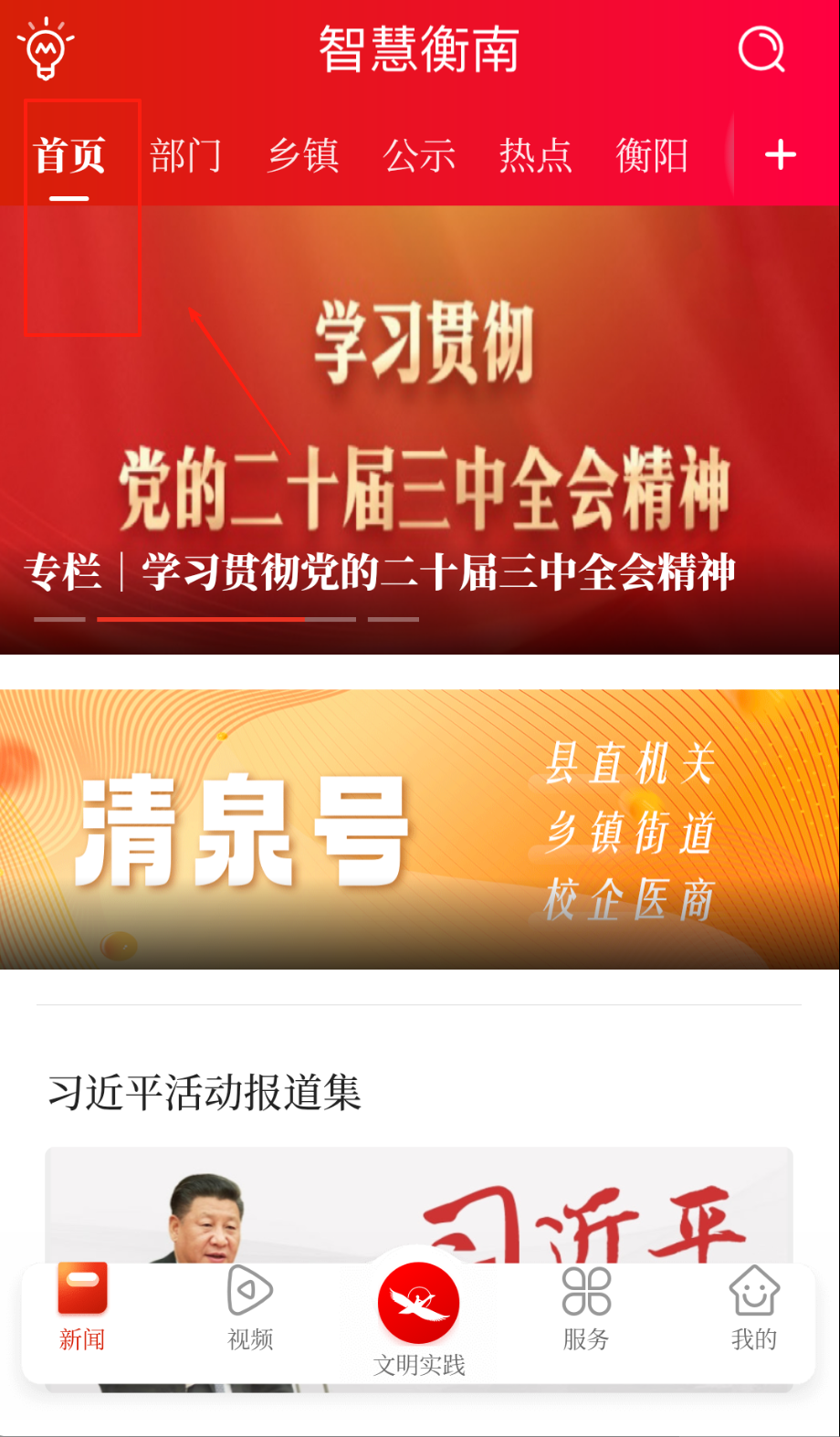Open 文明实践 from the bottom bar
The width and height of the screenshot is (840, 1437).
coord(419,1315)
